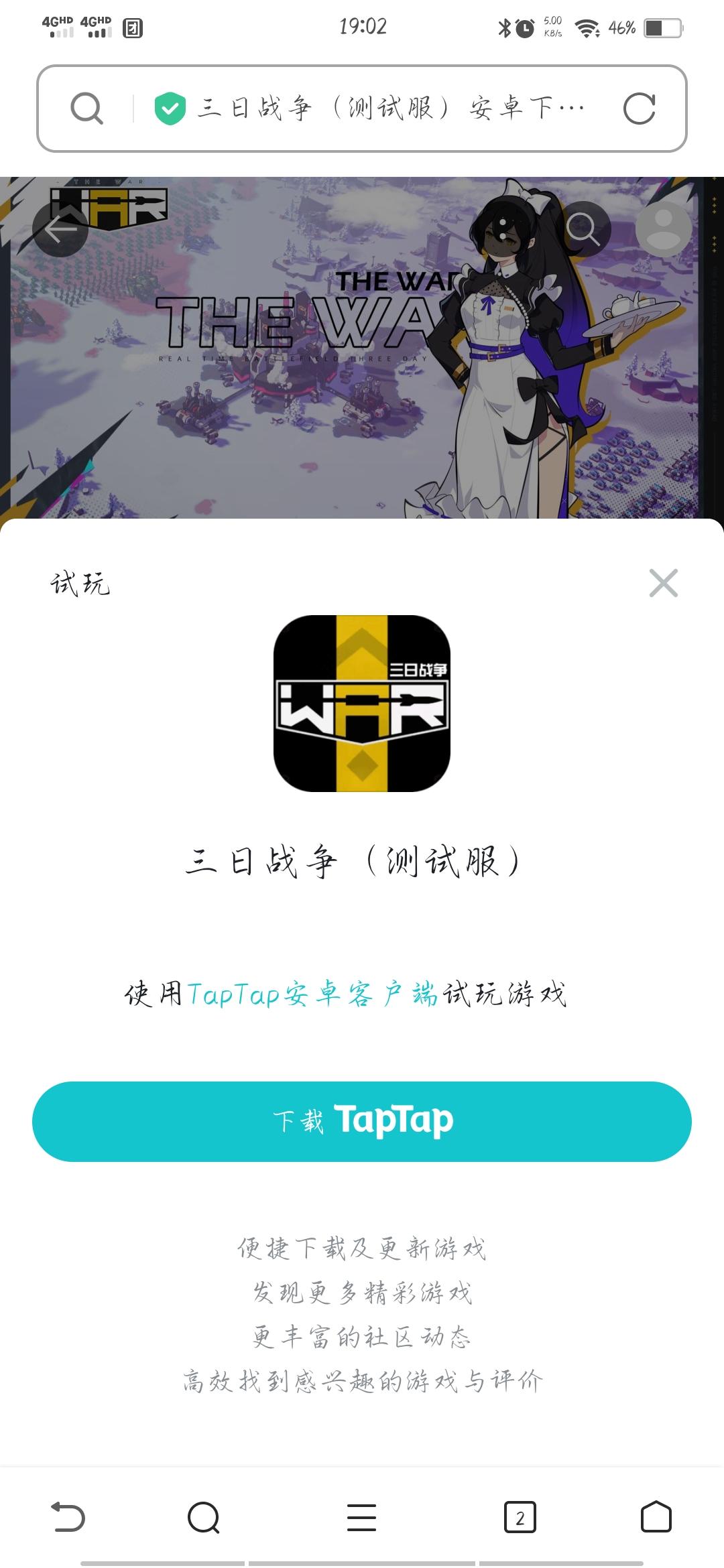Tap the user profile icon on the banner
724x1568 pixels.
[666, 229]
